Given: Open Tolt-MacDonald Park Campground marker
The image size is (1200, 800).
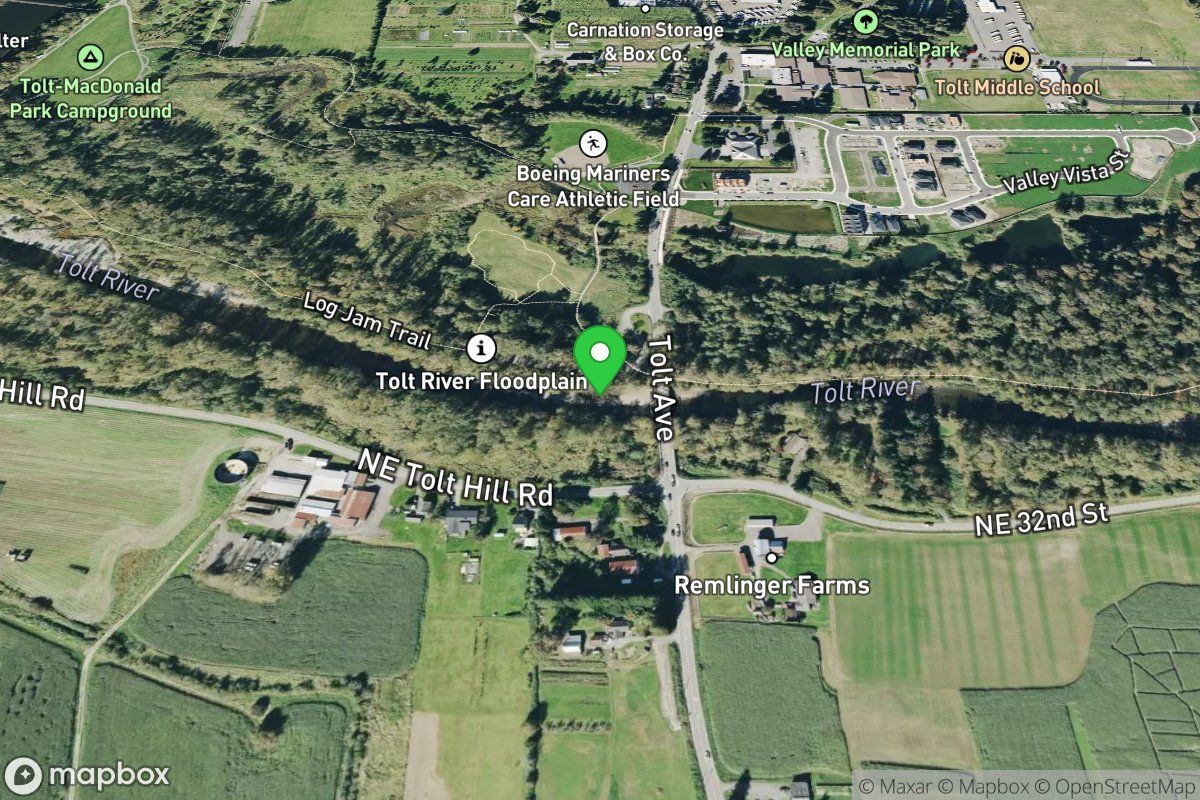Looking at the screenshot, I should [x=91, y=58].
